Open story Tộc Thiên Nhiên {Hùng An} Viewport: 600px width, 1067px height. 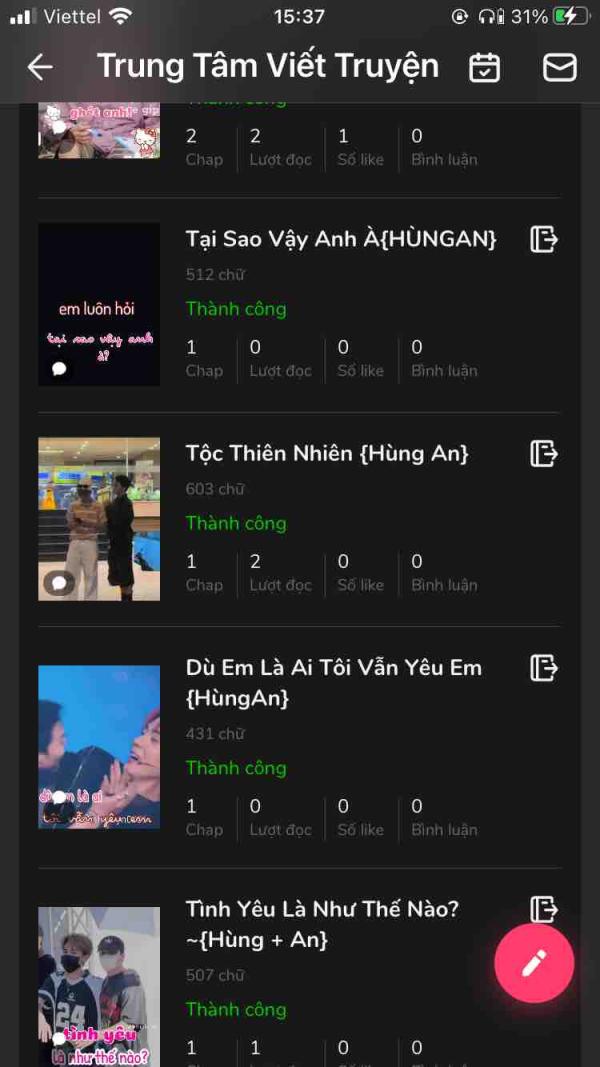coord(327,453)
